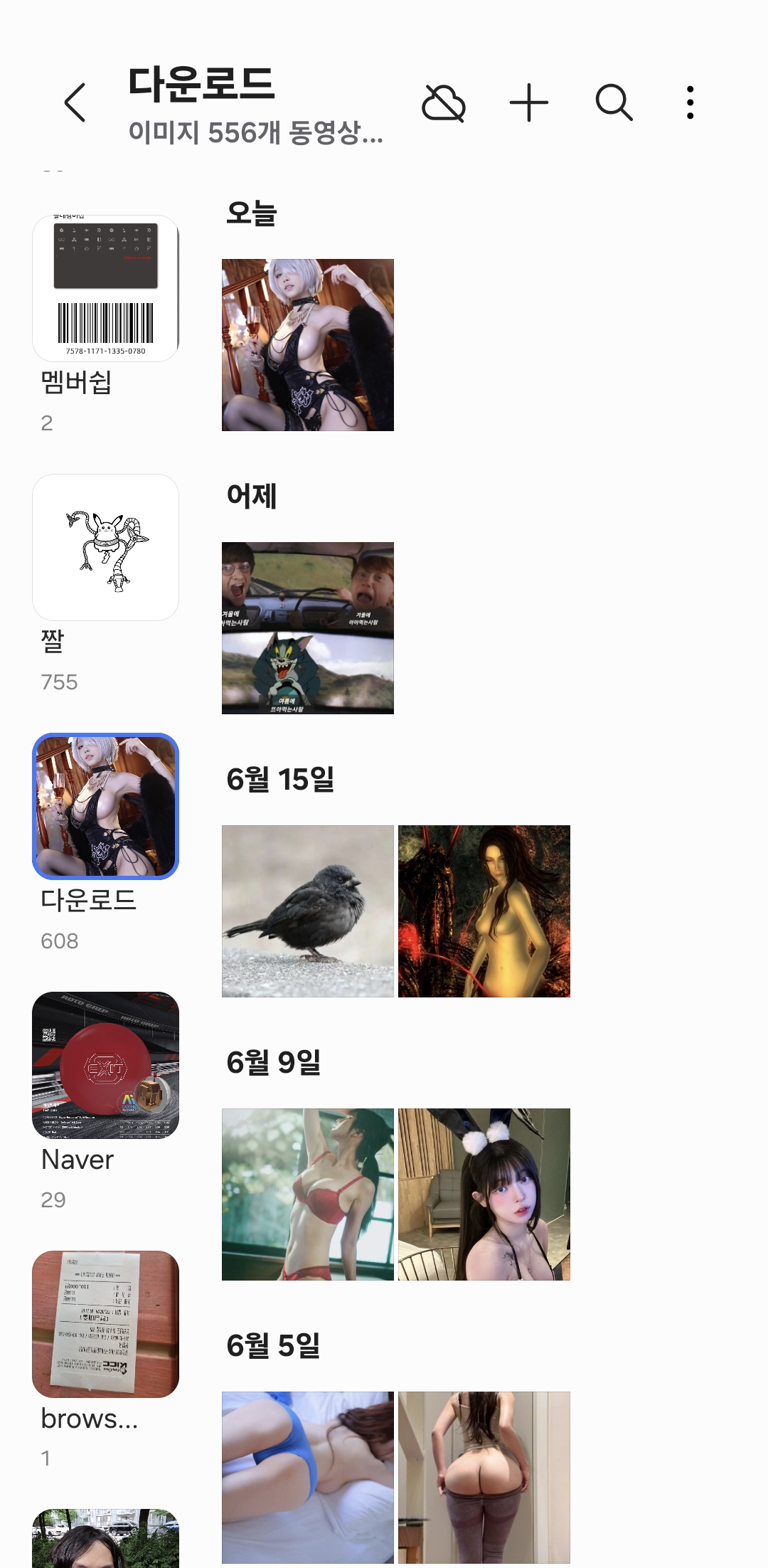Open the bird photo from 6월 15일

(x=308, y=911)
